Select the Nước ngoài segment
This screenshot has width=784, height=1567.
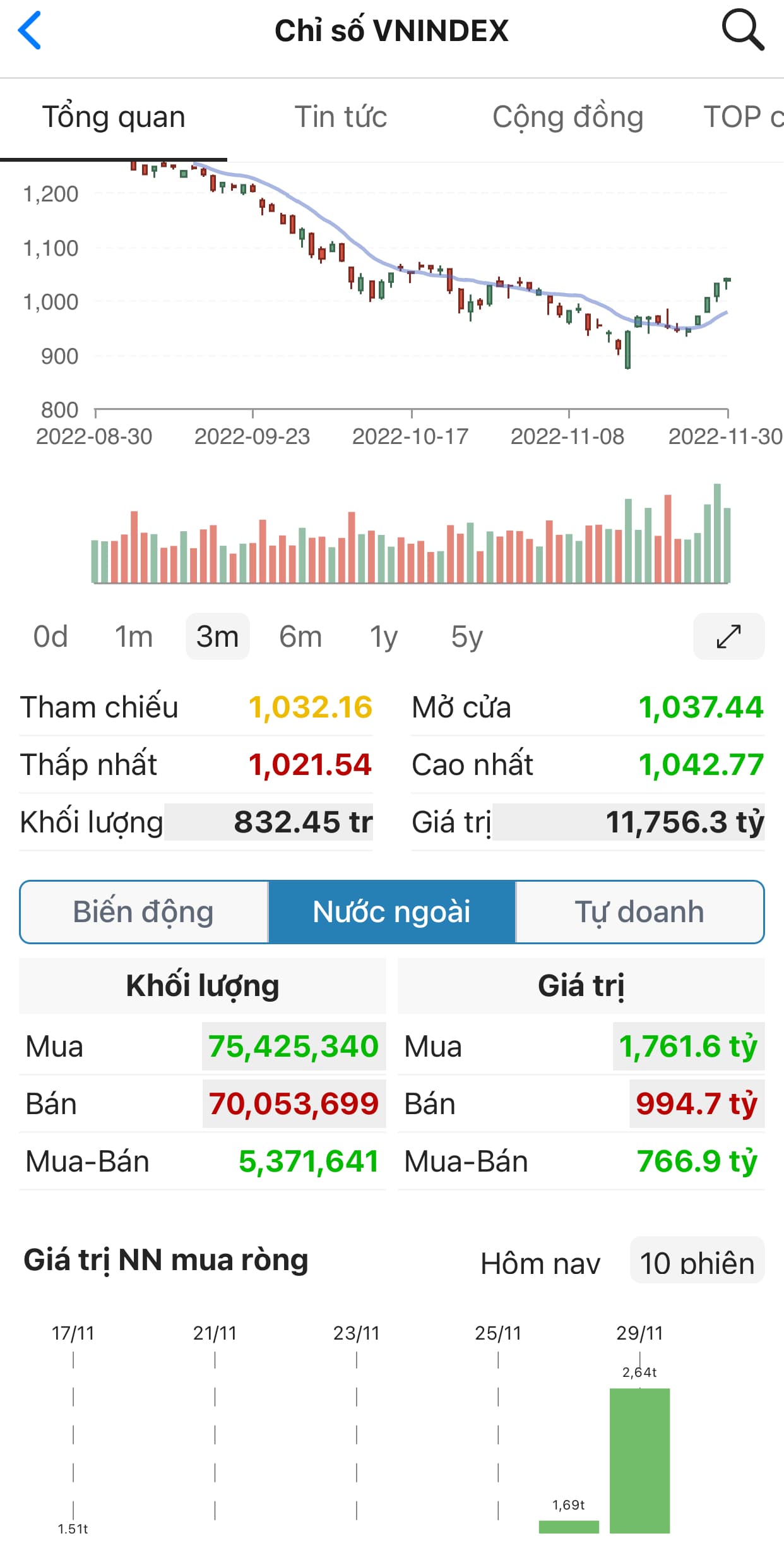click(391, 912)
